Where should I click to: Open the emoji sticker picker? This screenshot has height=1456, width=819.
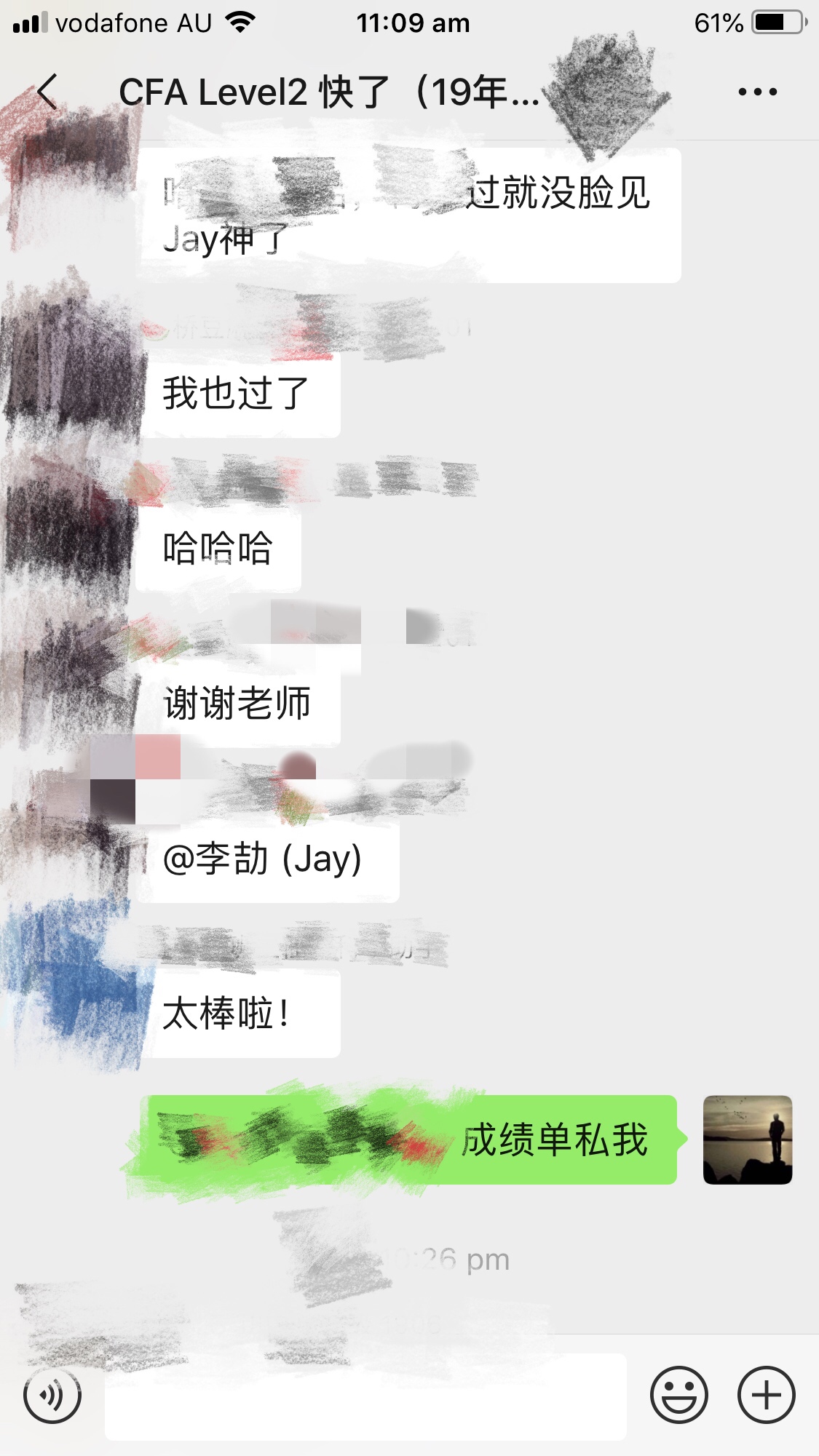coord(678,1395)
